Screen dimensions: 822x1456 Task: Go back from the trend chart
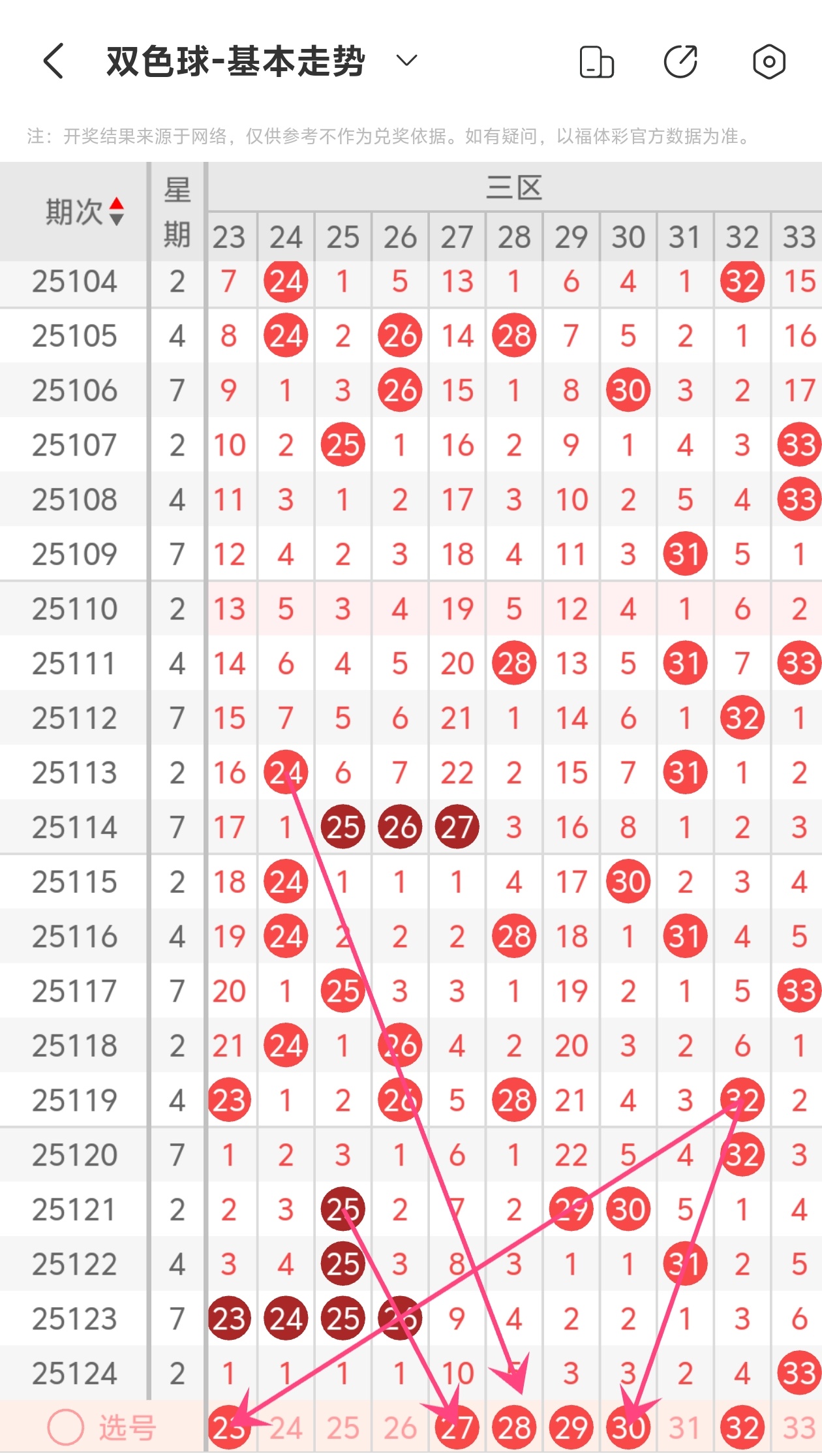pyautogui.click(x=53, y=61)
